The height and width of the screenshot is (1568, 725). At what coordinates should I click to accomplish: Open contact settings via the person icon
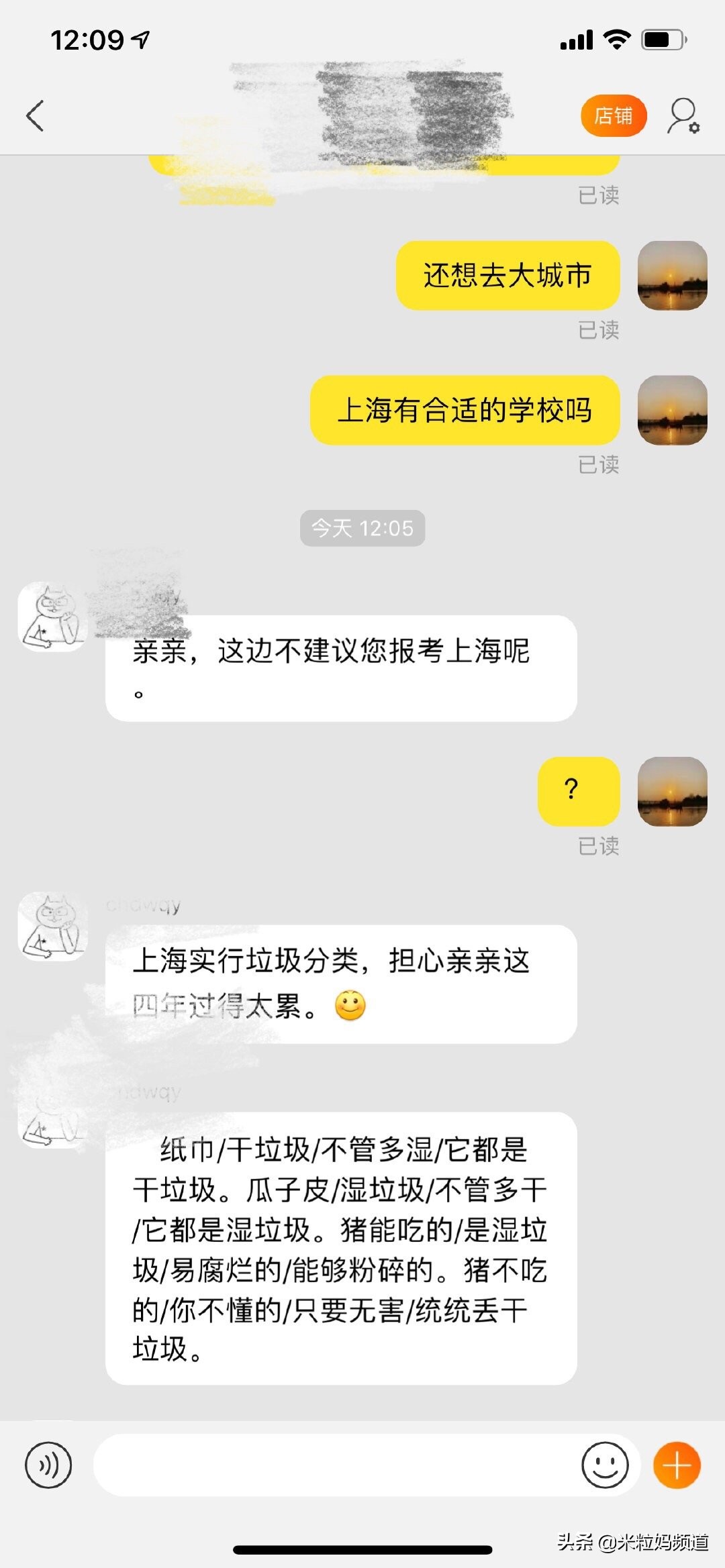click(x=683, y=115)
